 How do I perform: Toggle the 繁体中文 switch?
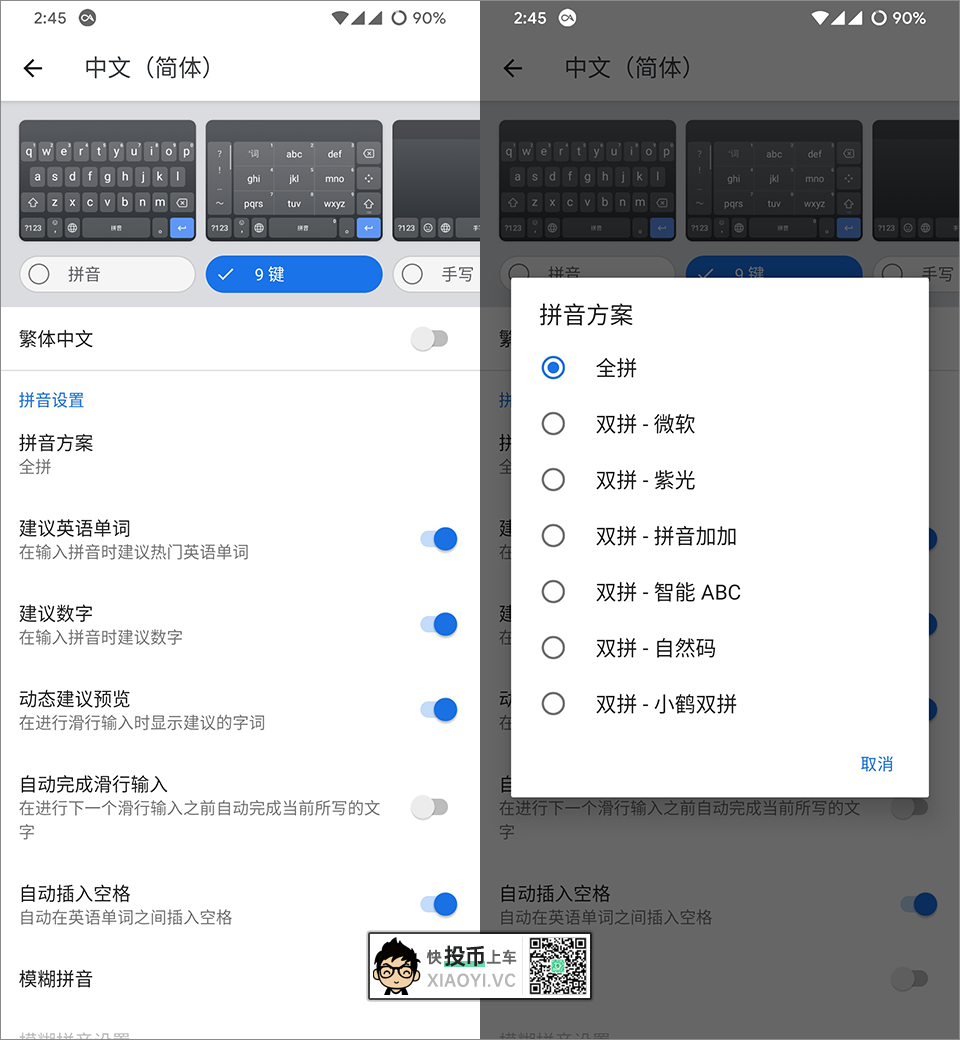coord(430,339)
